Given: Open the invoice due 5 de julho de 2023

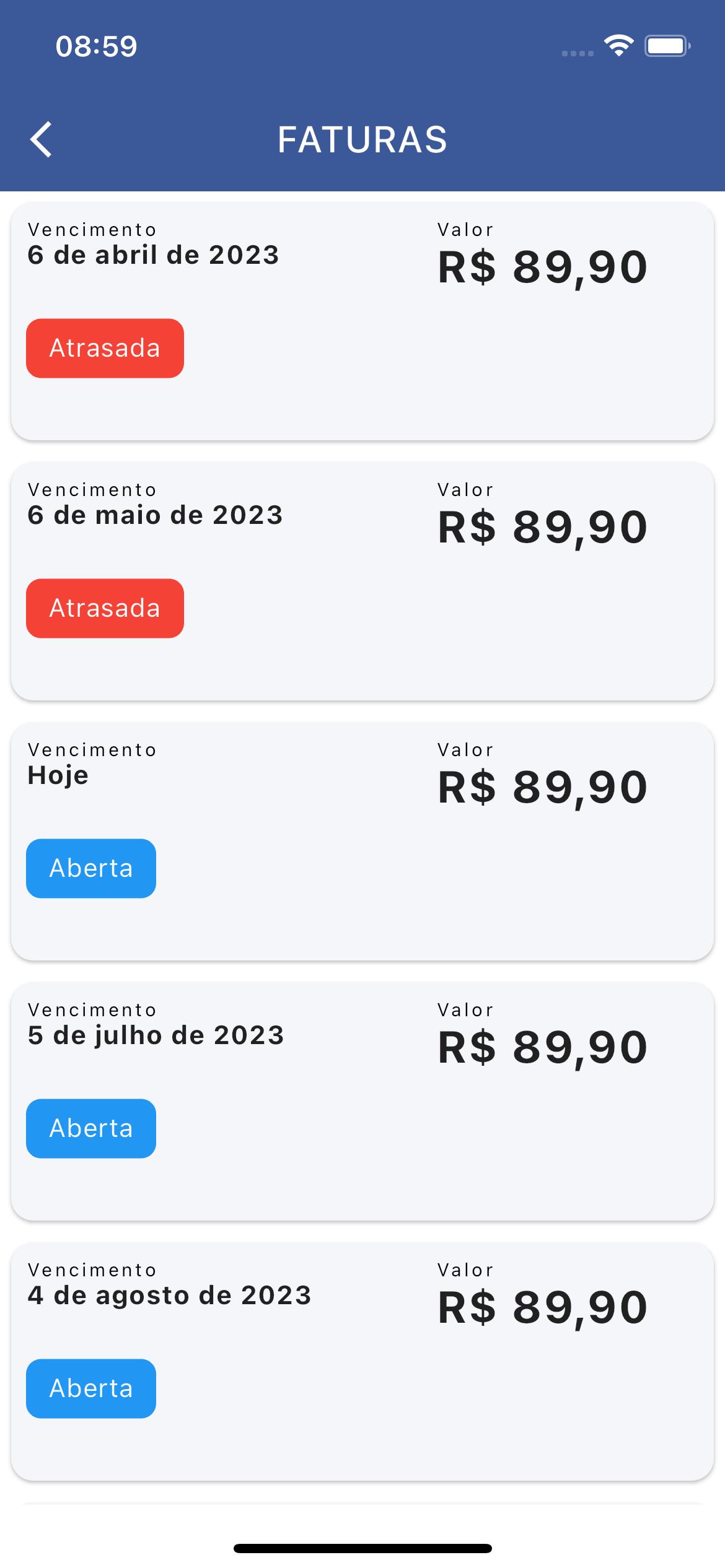Looking at the screenshot, I should coord(362,1102).
